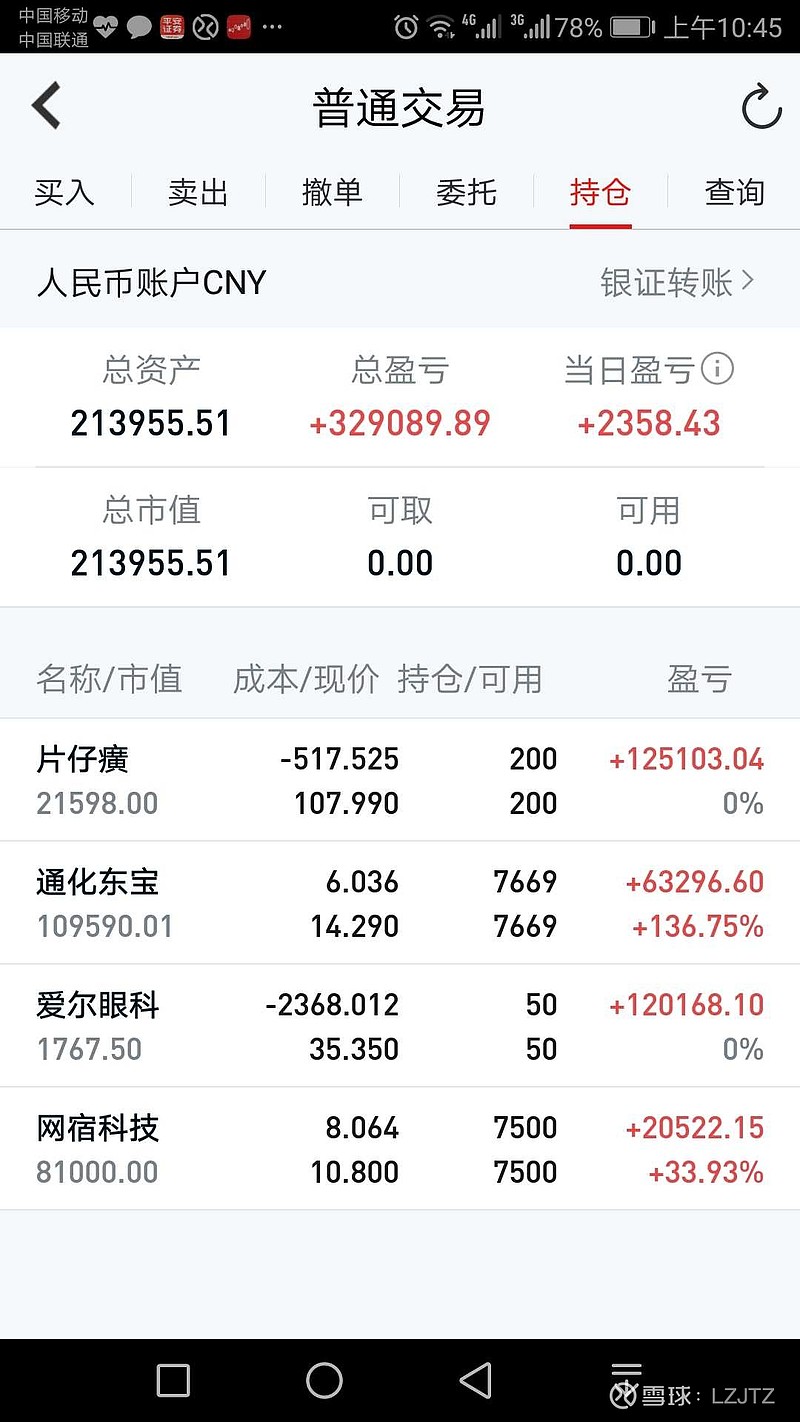Select the 持仓 tab
This screenshot has width=800, height=1422.
[x=600, y=192]
